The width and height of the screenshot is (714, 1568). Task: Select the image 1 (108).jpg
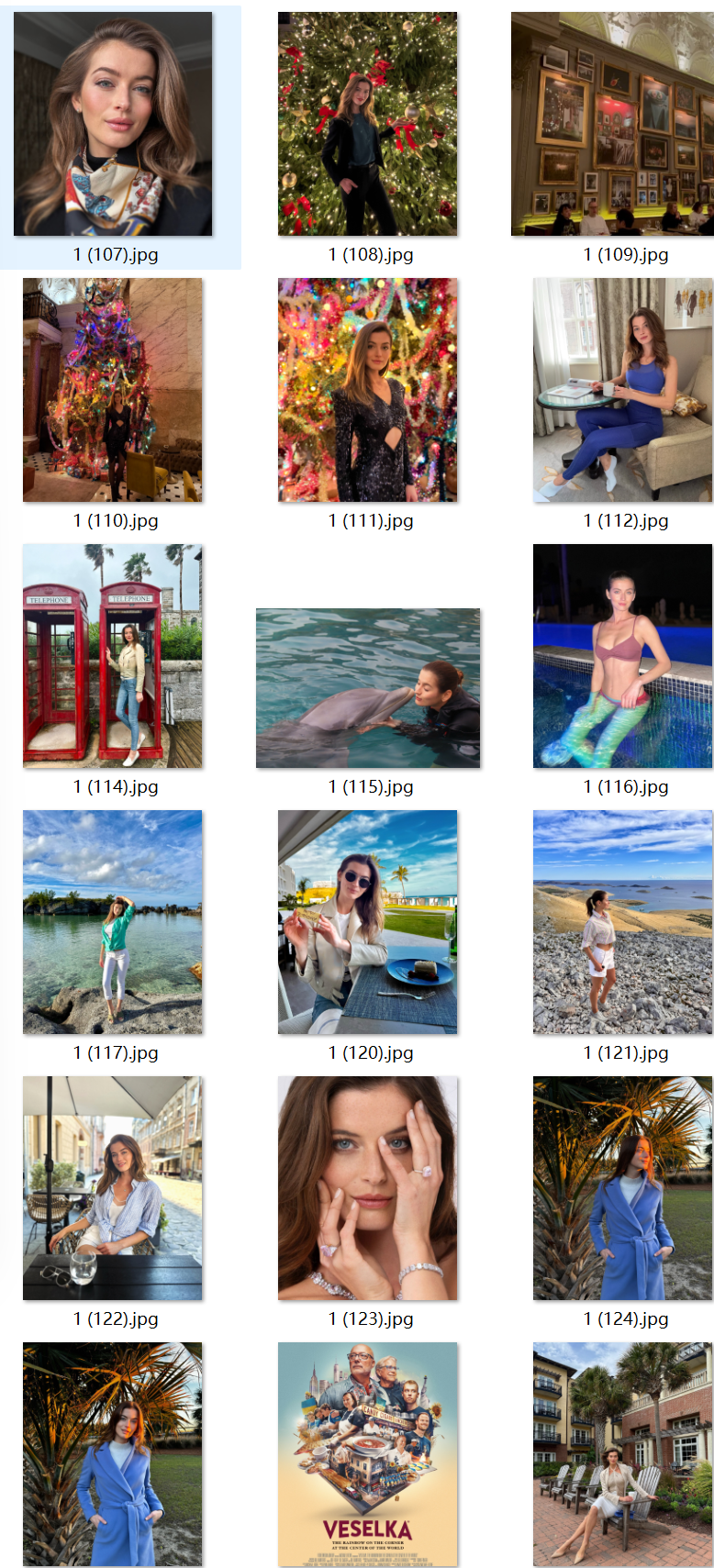(x=367, y=124)
